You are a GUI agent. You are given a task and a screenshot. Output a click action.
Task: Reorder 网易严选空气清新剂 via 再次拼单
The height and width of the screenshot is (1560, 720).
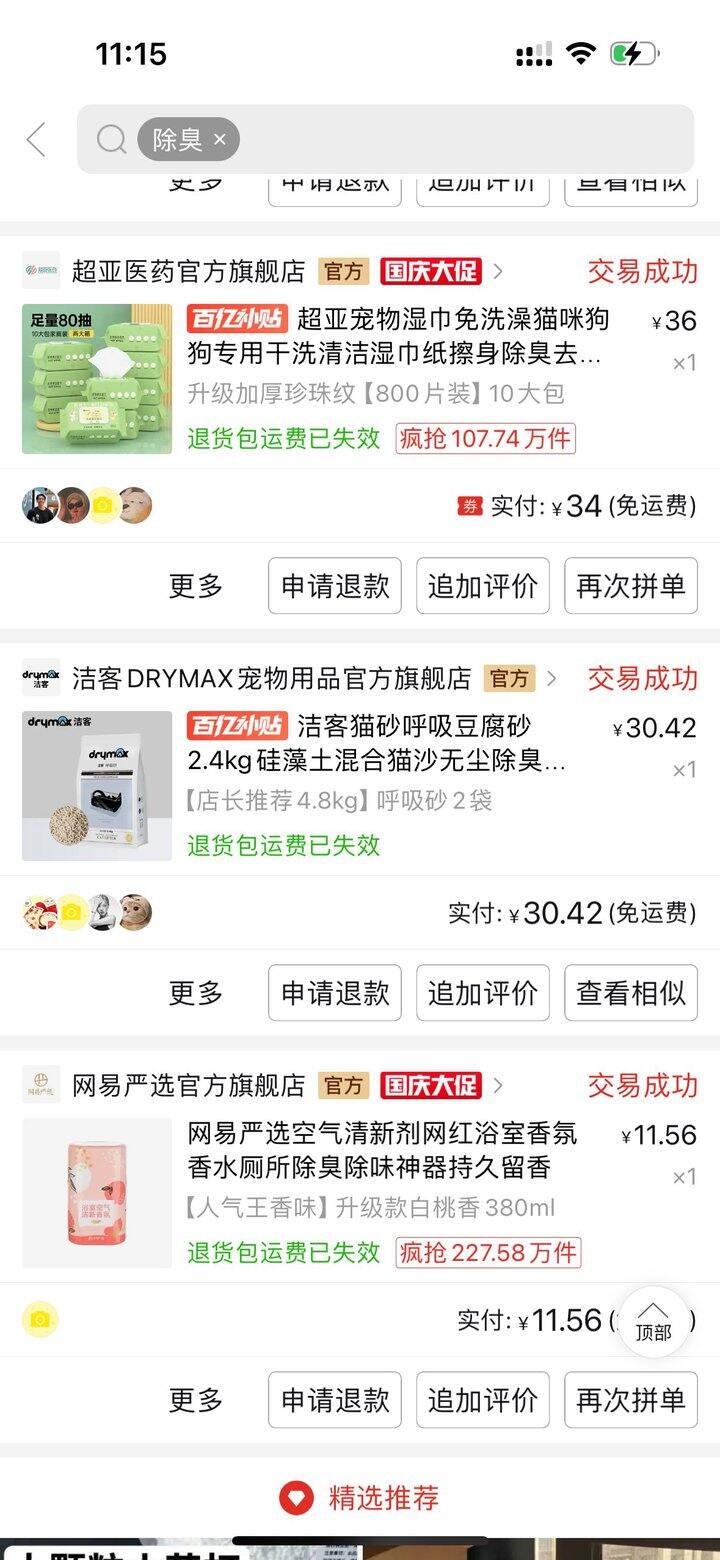point(631,1400)
